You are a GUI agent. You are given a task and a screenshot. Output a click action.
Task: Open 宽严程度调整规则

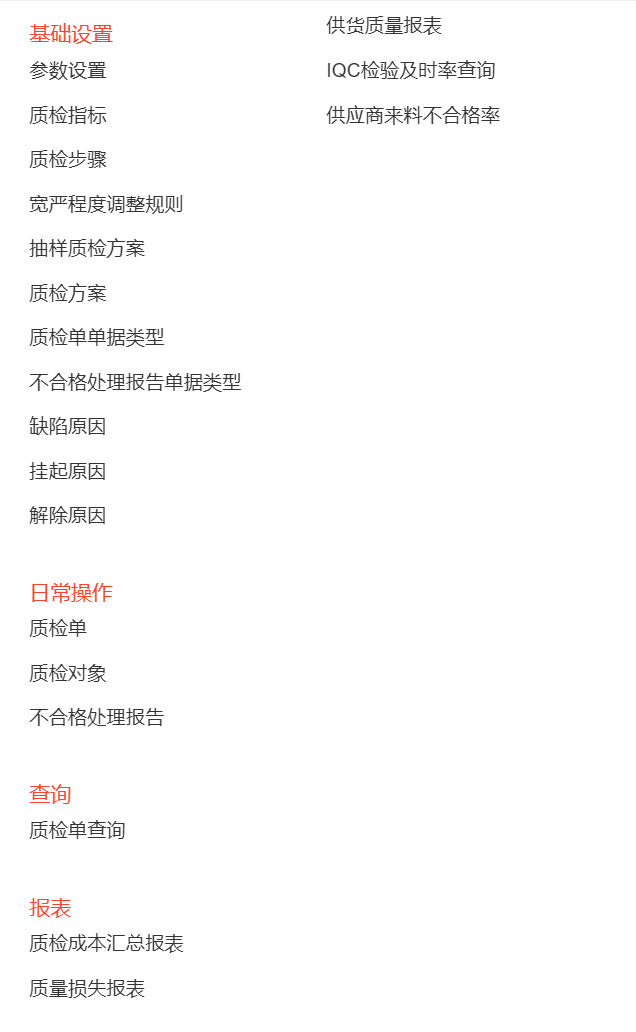[x=106, y=204]
